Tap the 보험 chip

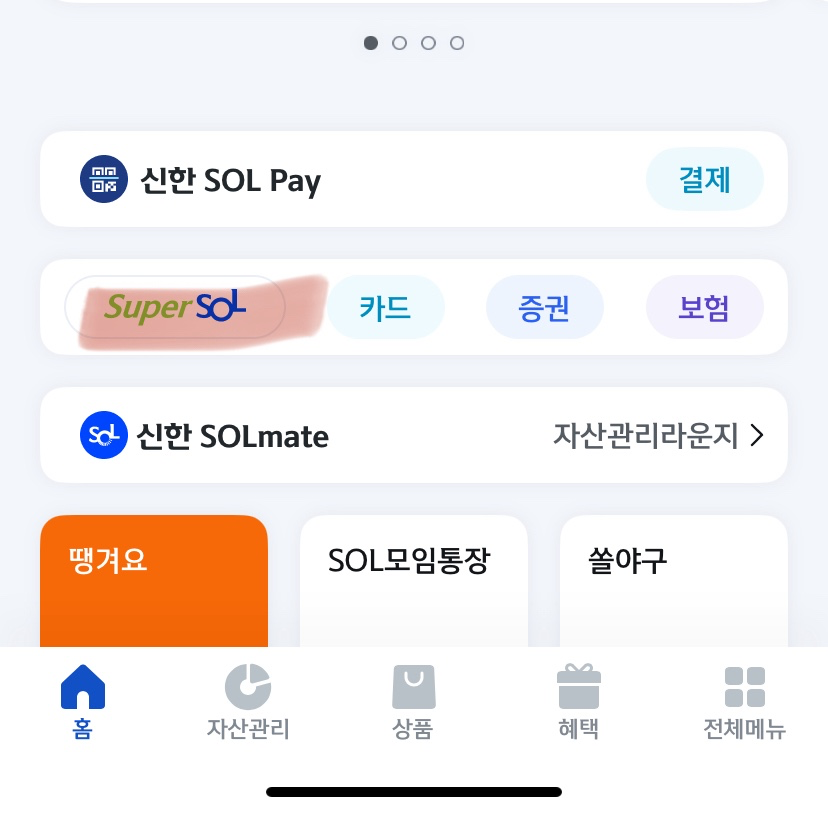point(704,307)
